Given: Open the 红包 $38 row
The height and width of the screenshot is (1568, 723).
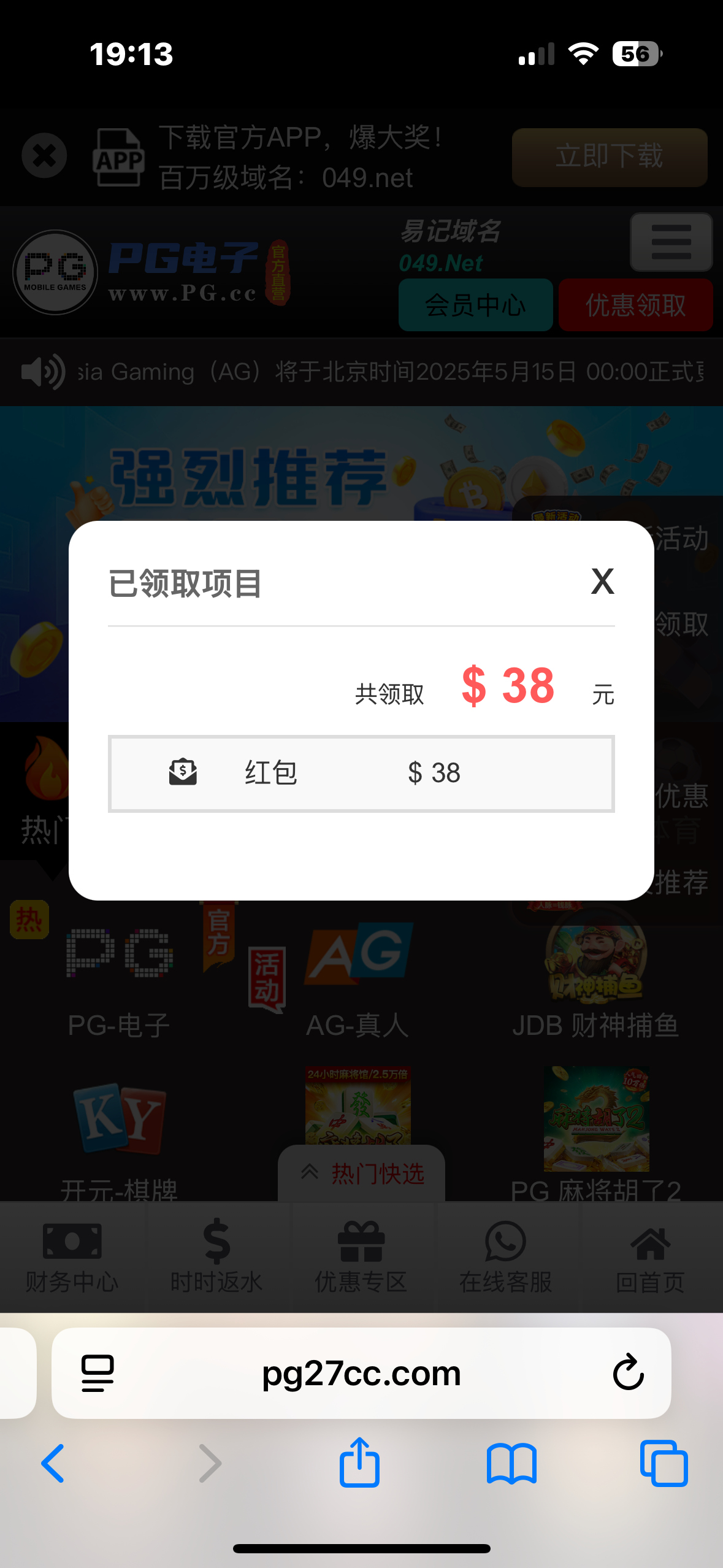Looking at the screenshot, I should point(361,774).
